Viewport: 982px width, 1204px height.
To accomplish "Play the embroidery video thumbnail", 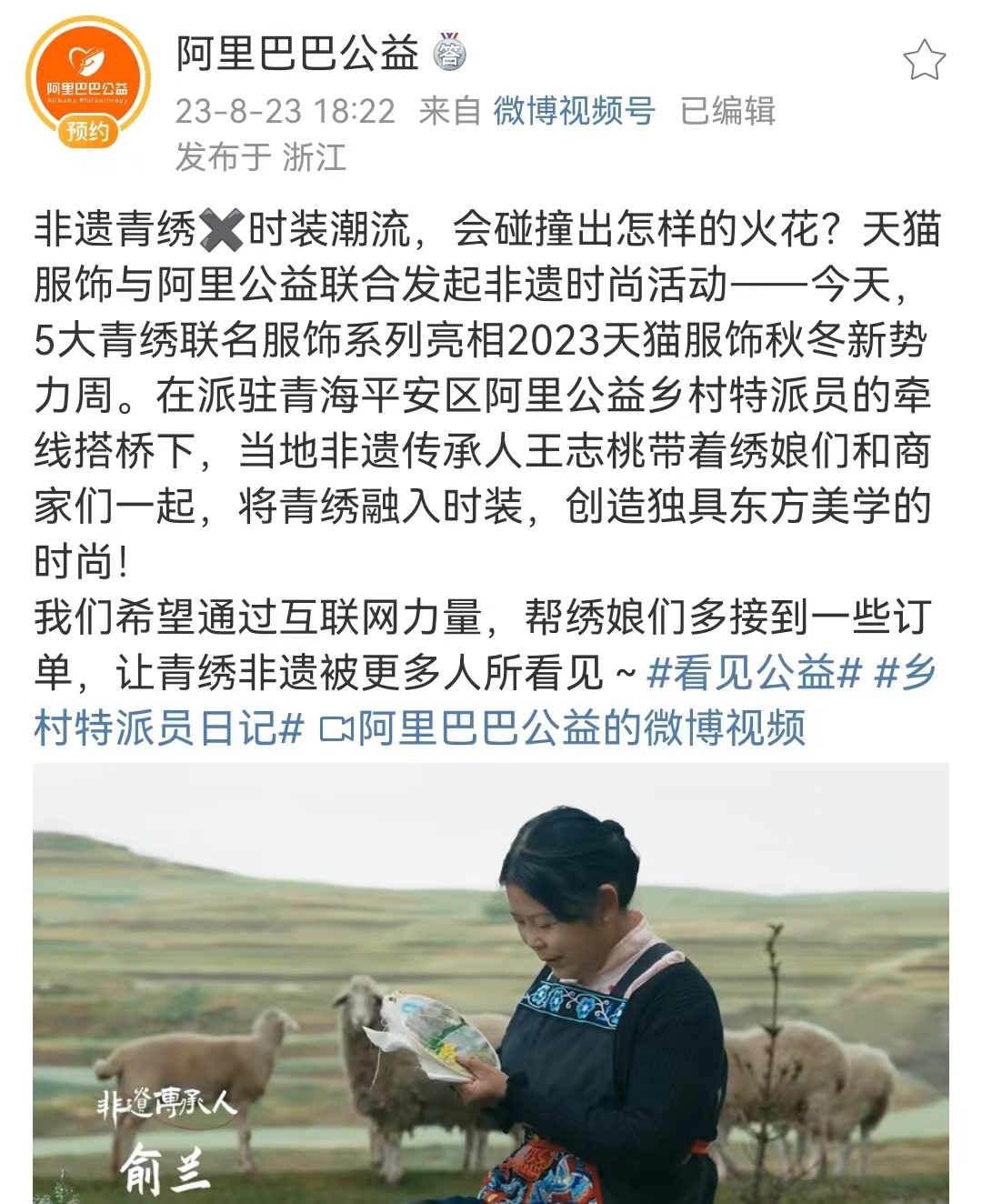I will [491, 982].
